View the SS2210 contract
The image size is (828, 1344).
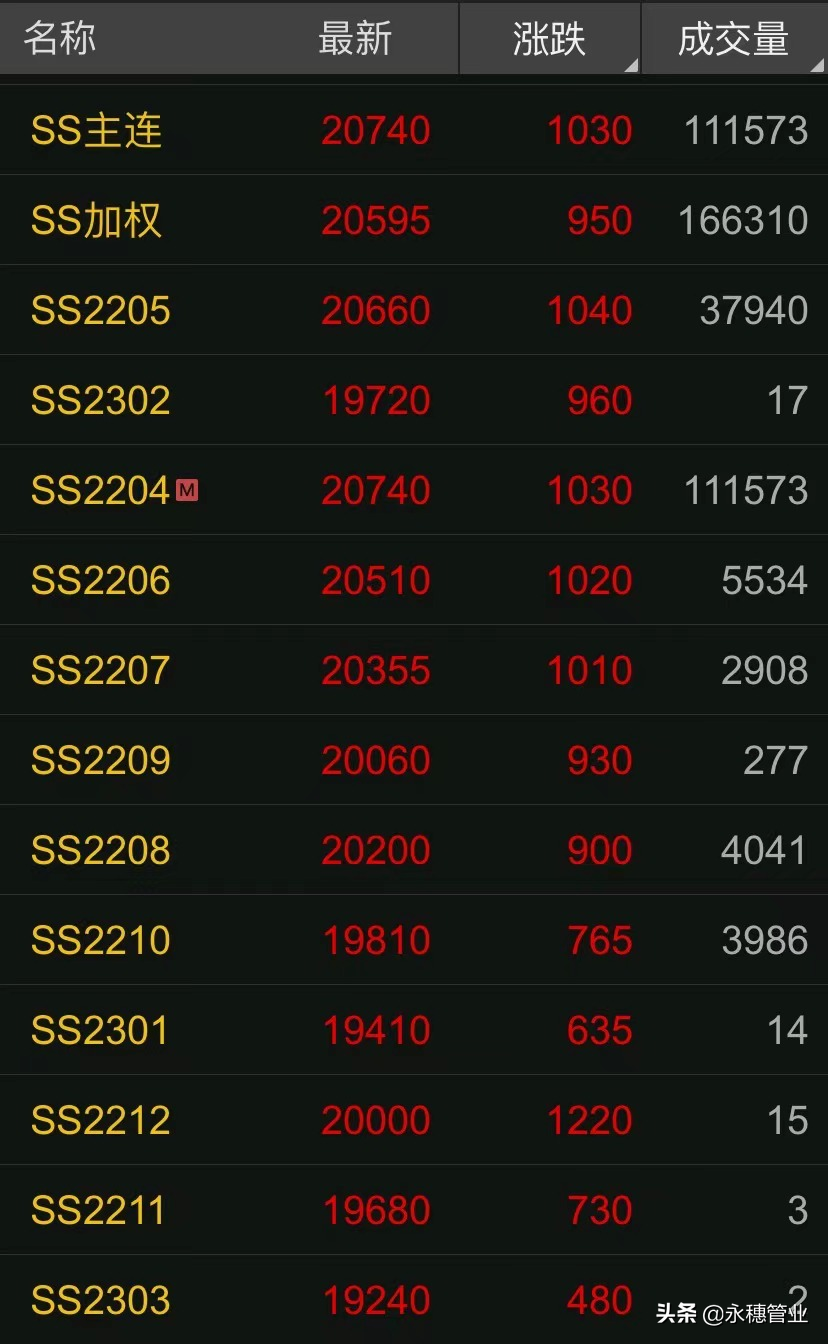click(414, 940)
